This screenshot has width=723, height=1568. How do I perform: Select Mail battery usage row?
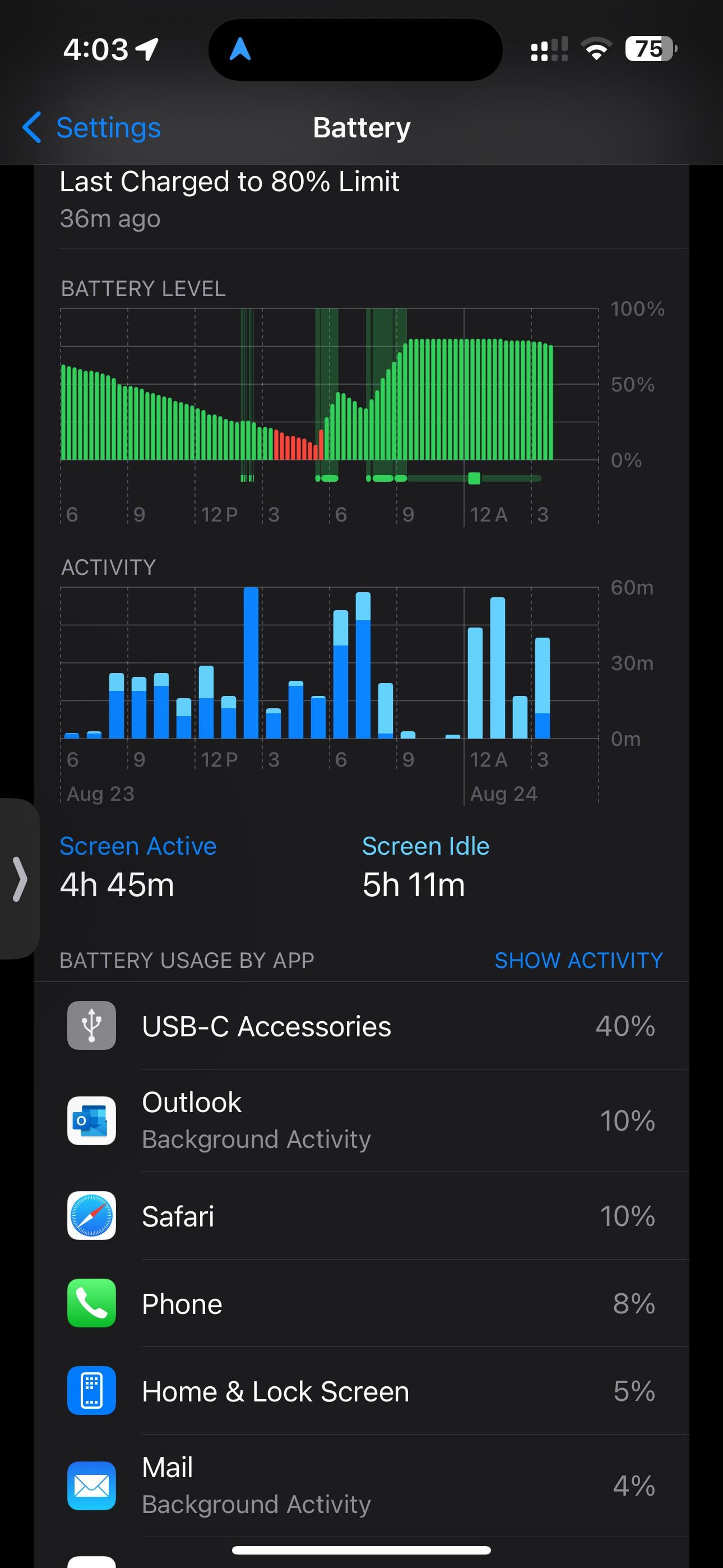(x=361, y=1485)
